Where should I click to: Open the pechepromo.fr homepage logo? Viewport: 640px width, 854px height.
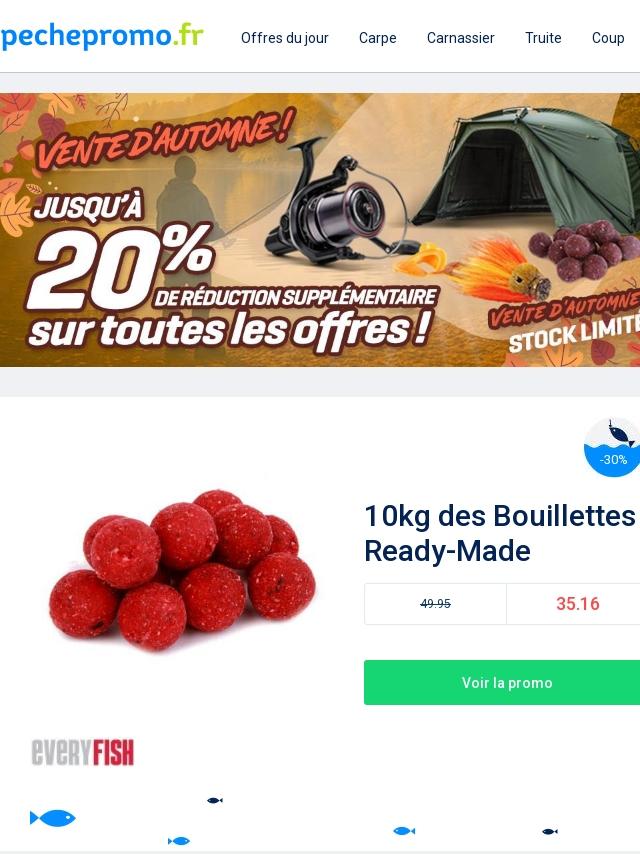point(102,37)
